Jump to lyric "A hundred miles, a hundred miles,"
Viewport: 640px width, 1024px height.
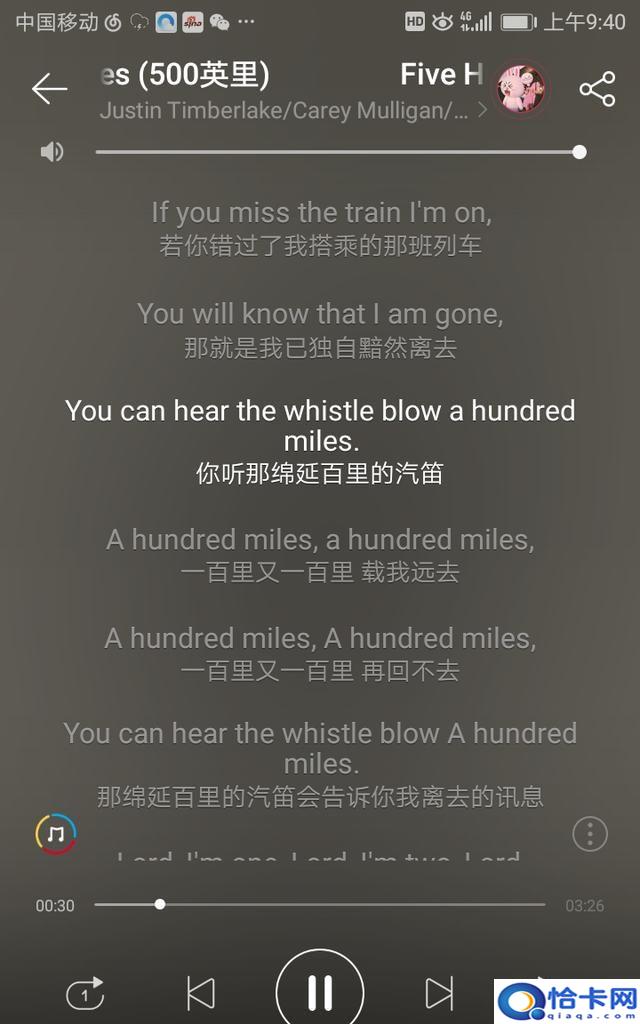pos(320,540)
